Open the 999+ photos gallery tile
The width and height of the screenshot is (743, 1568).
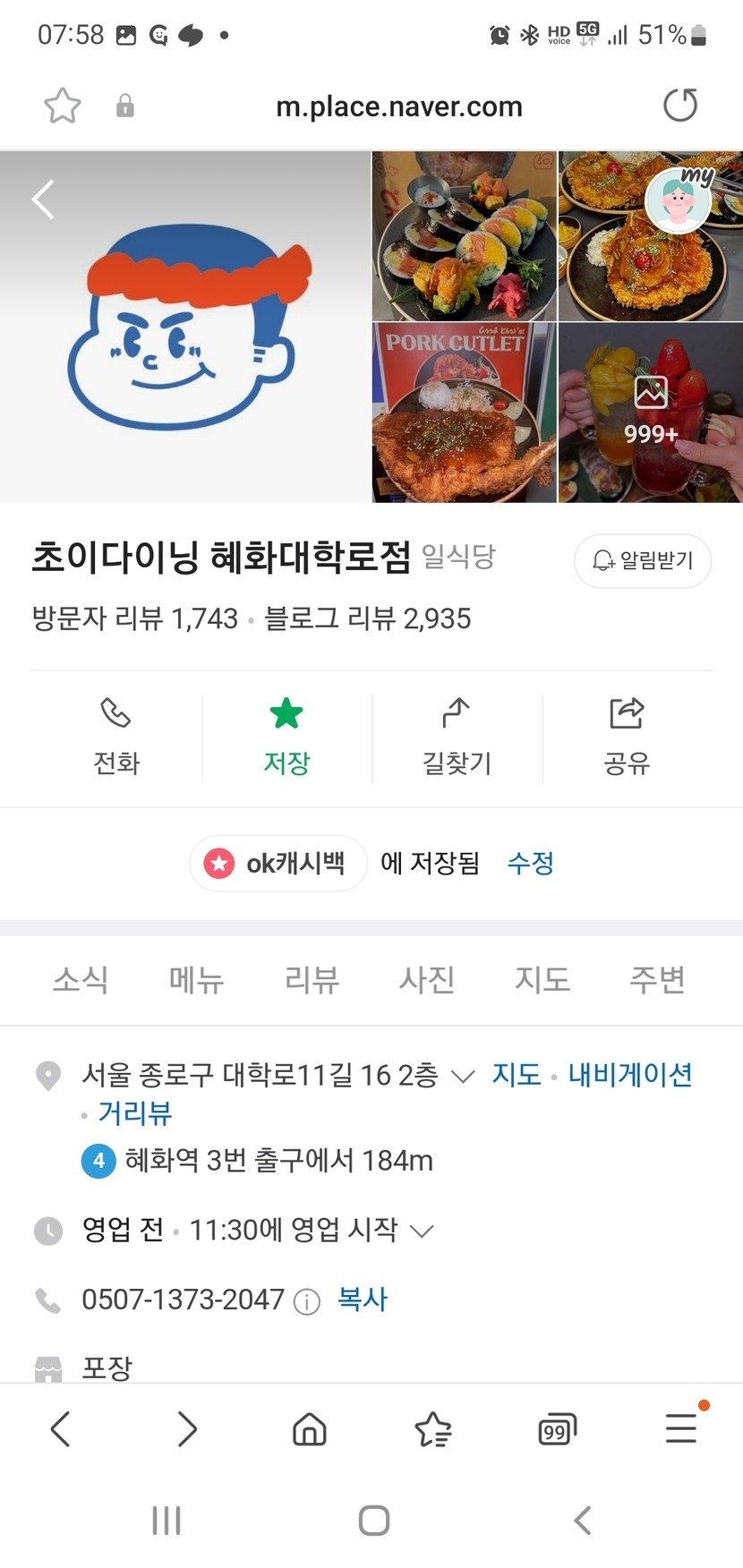point(651,413)
